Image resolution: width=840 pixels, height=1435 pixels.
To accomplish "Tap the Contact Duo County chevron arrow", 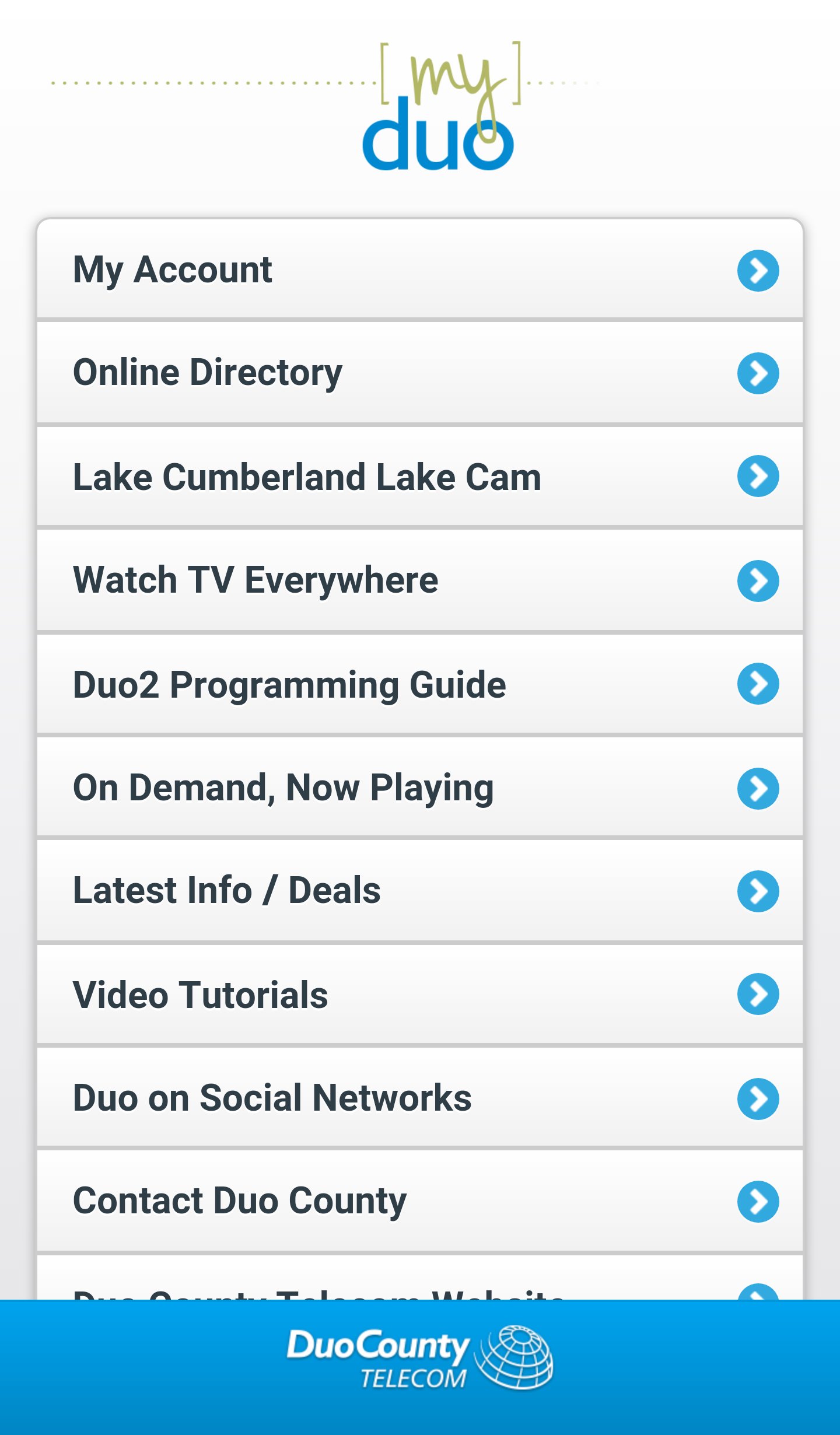I will (758, 1200).
